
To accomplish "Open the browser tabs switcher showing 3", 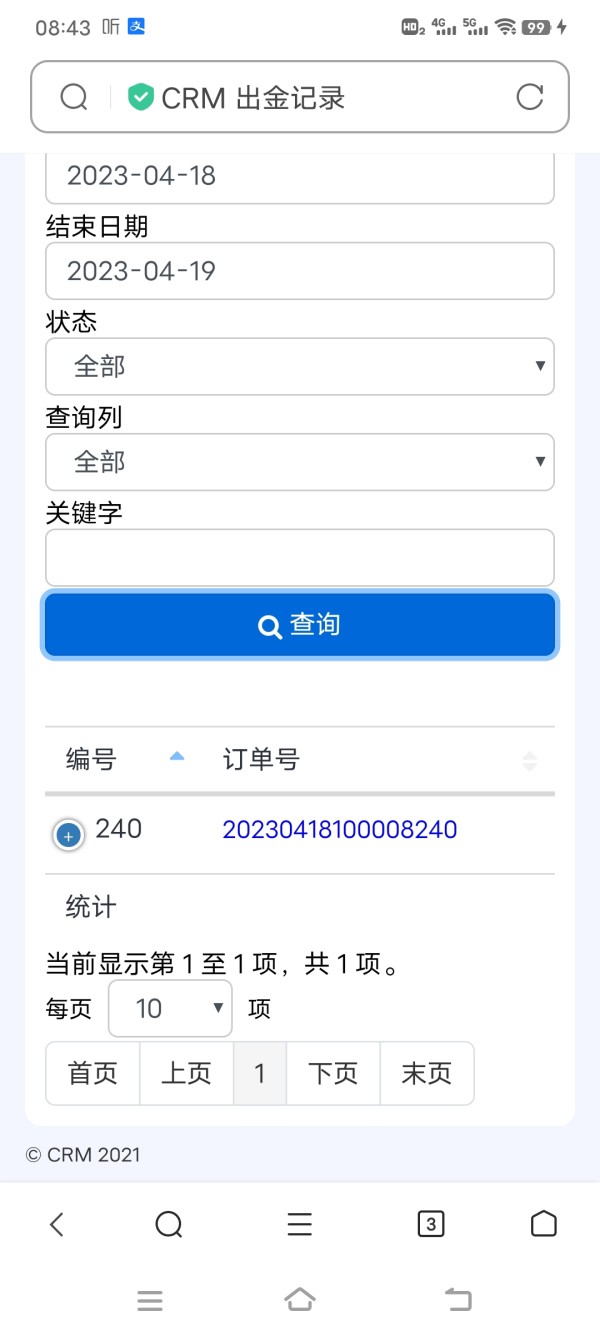I will click(430, 1224).
